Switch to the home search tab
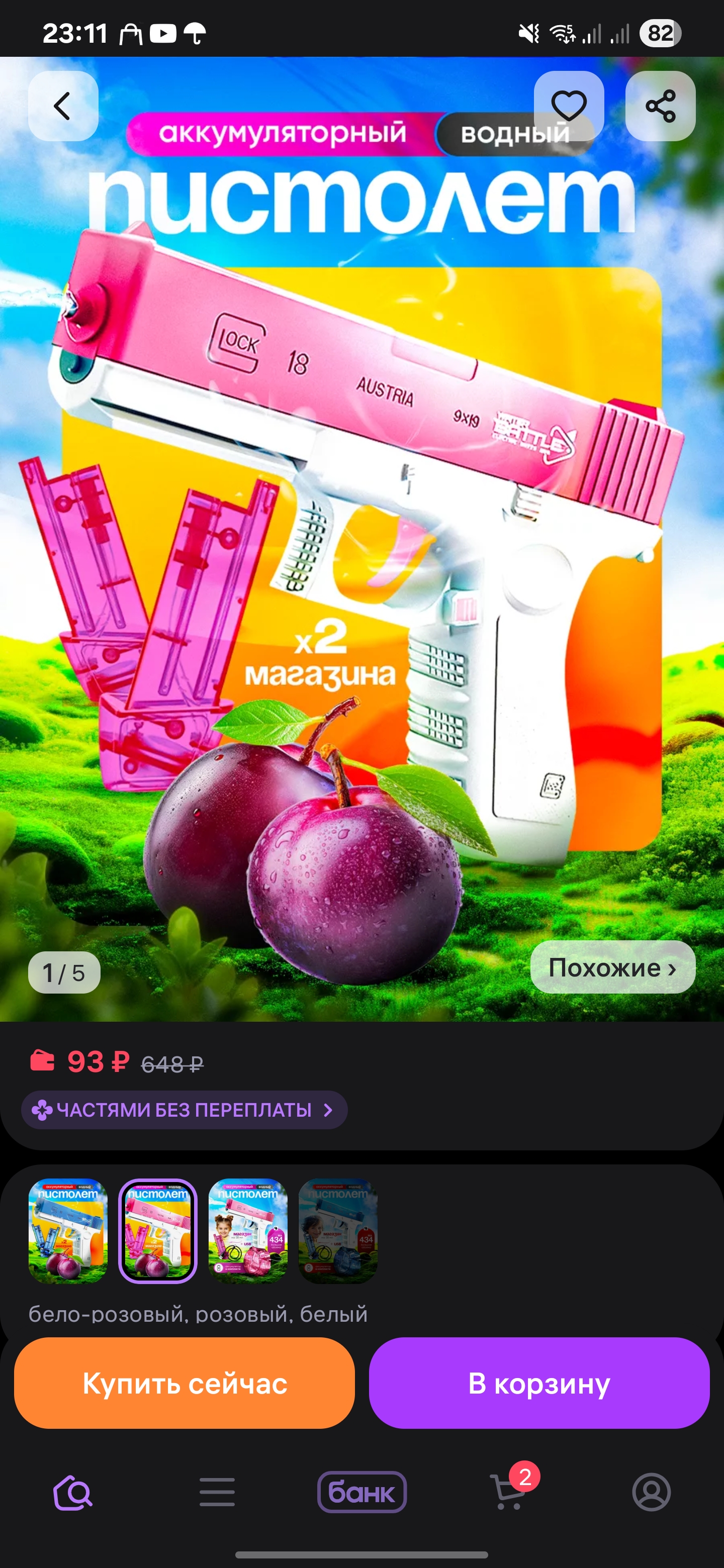This screenshot has width=724, height=1568. tap(73, 1492)
